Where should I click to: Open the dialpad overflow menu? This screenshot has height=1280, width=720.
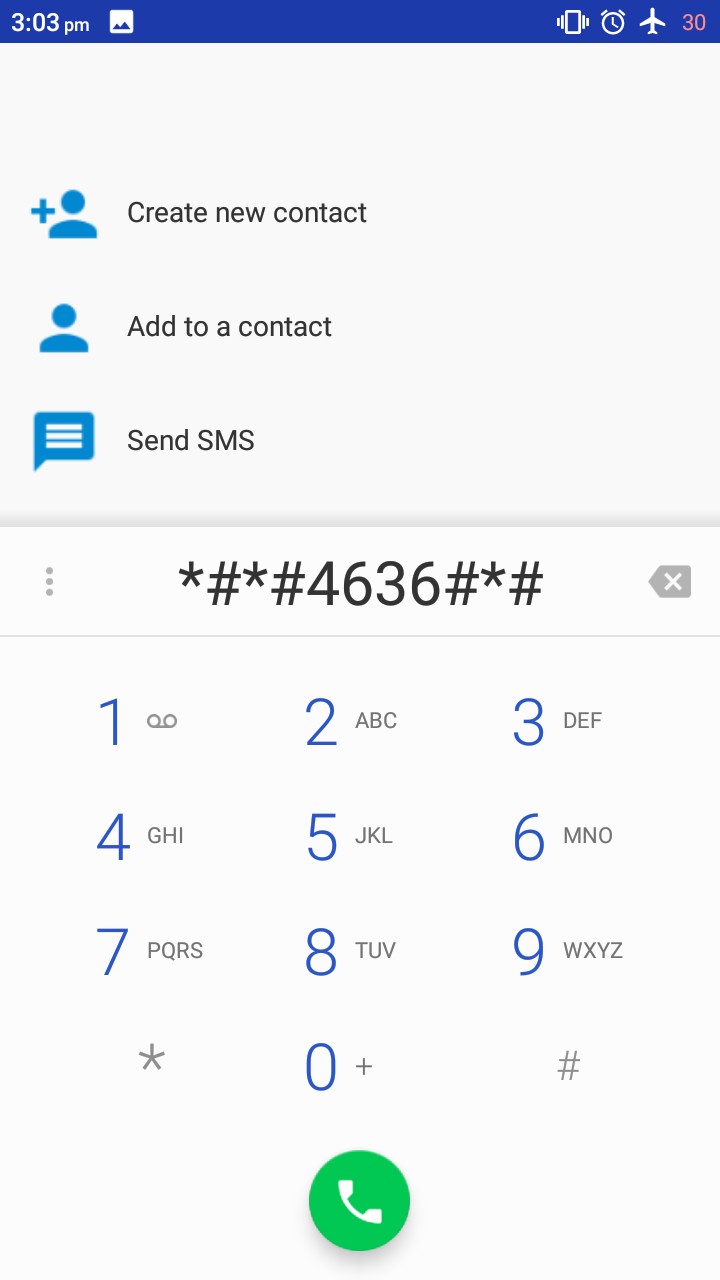(x=49, y=582)
